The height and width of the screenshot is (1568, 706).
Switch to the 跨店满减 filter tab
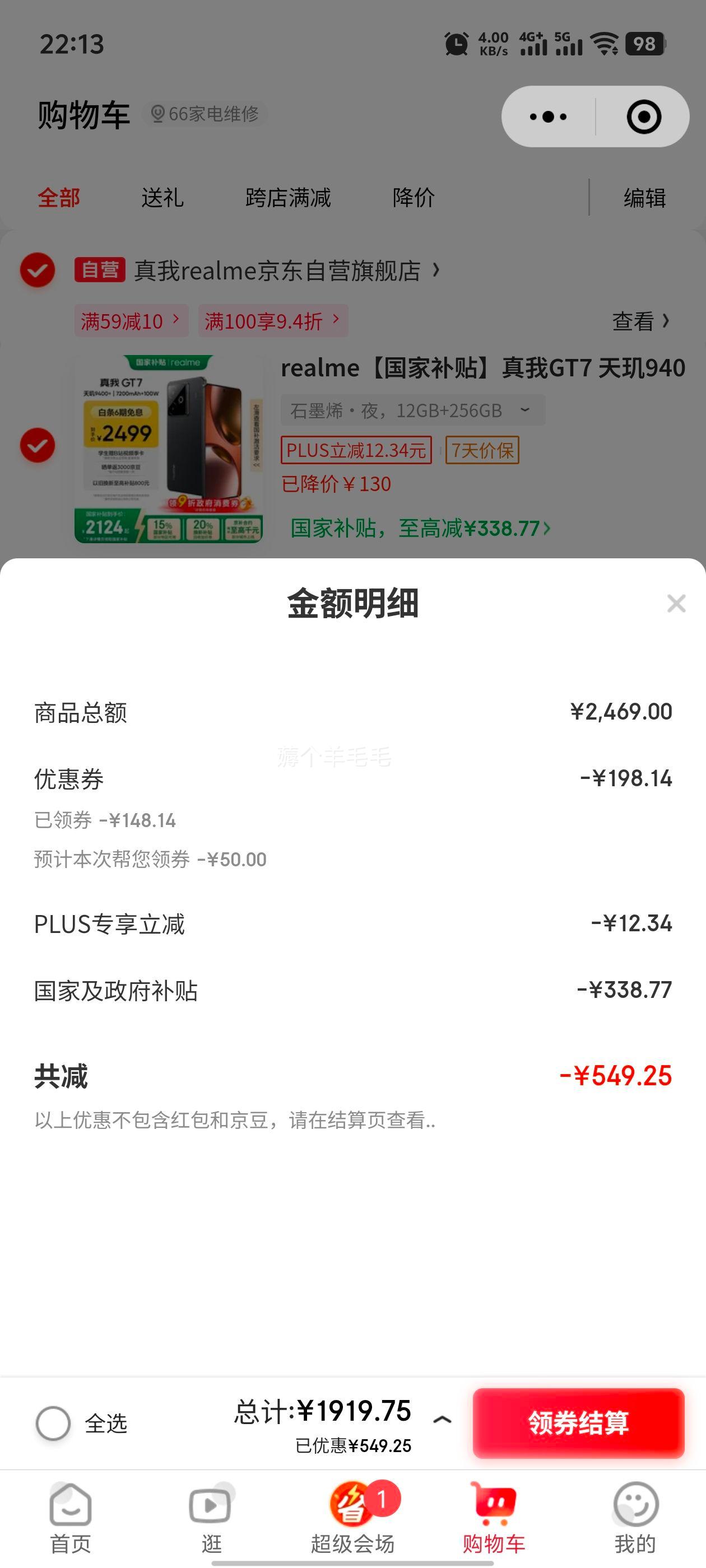click(287, 198)
